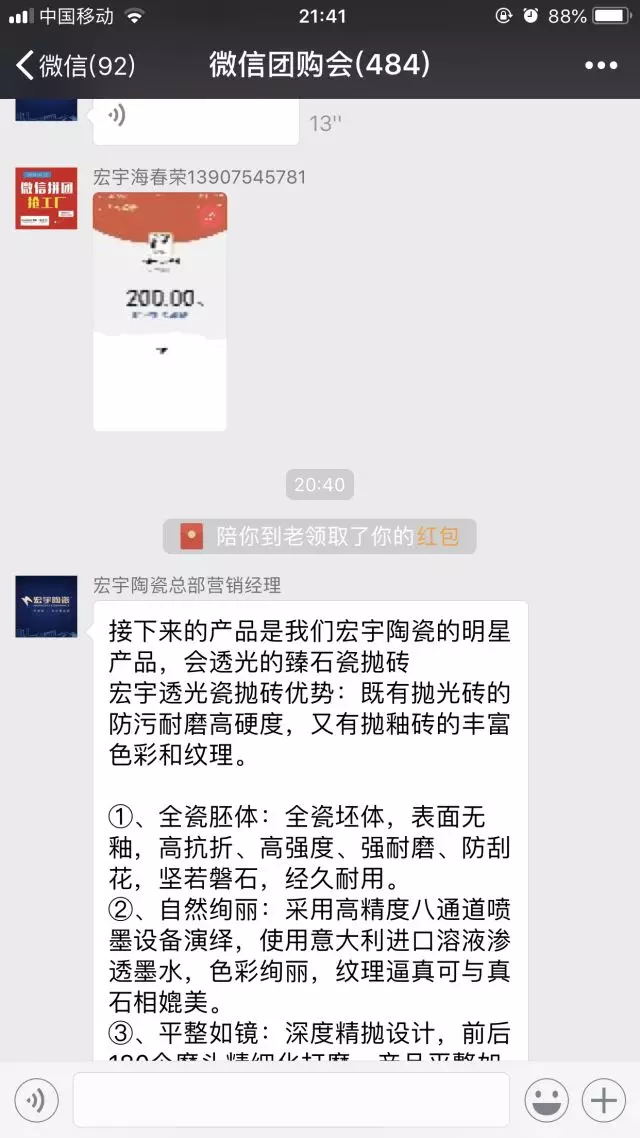Open the group chat info menu

(x=600, y=66)
